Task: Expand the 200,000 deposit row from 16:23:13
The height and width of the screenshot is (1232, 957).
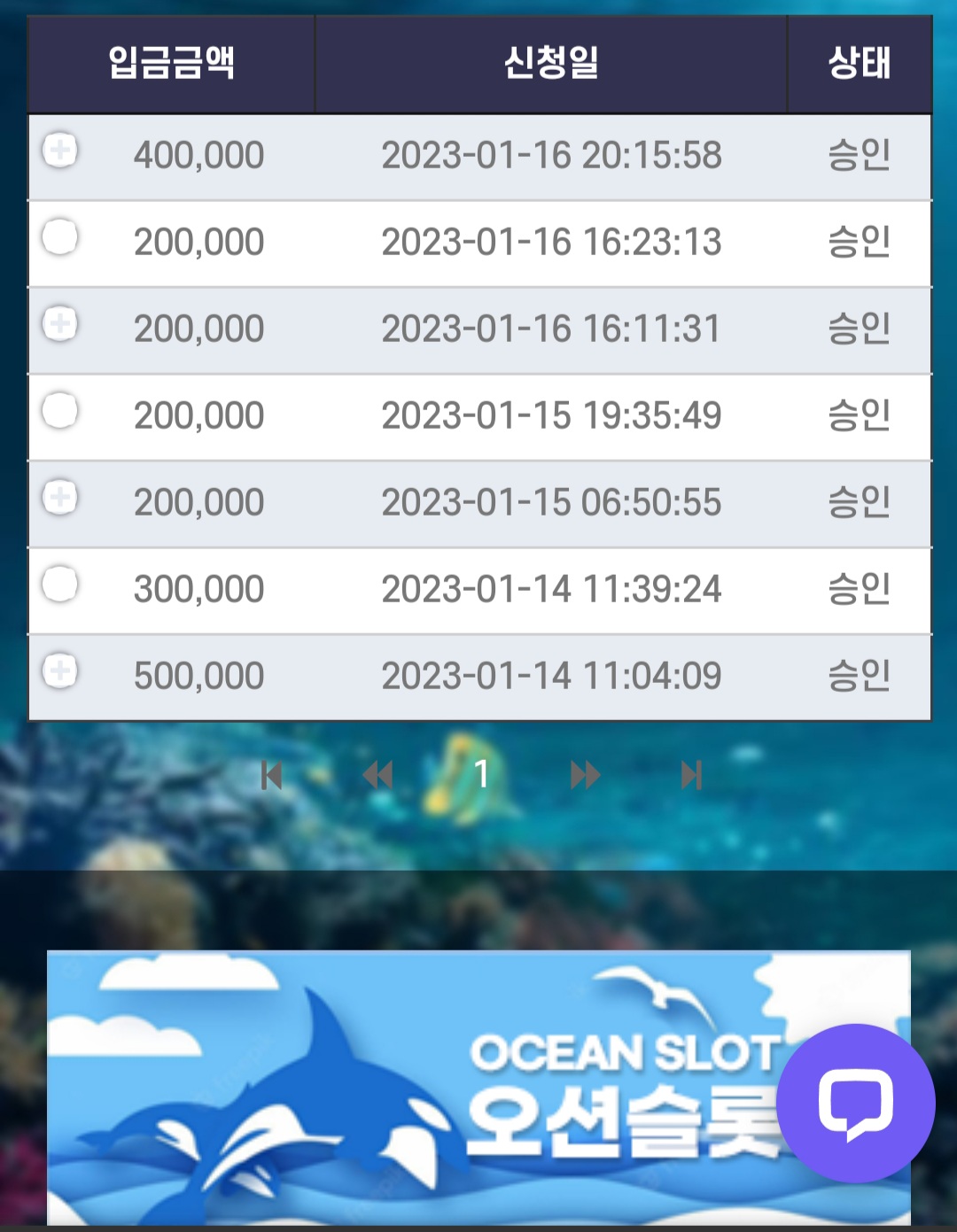Action: pos(60,237)
